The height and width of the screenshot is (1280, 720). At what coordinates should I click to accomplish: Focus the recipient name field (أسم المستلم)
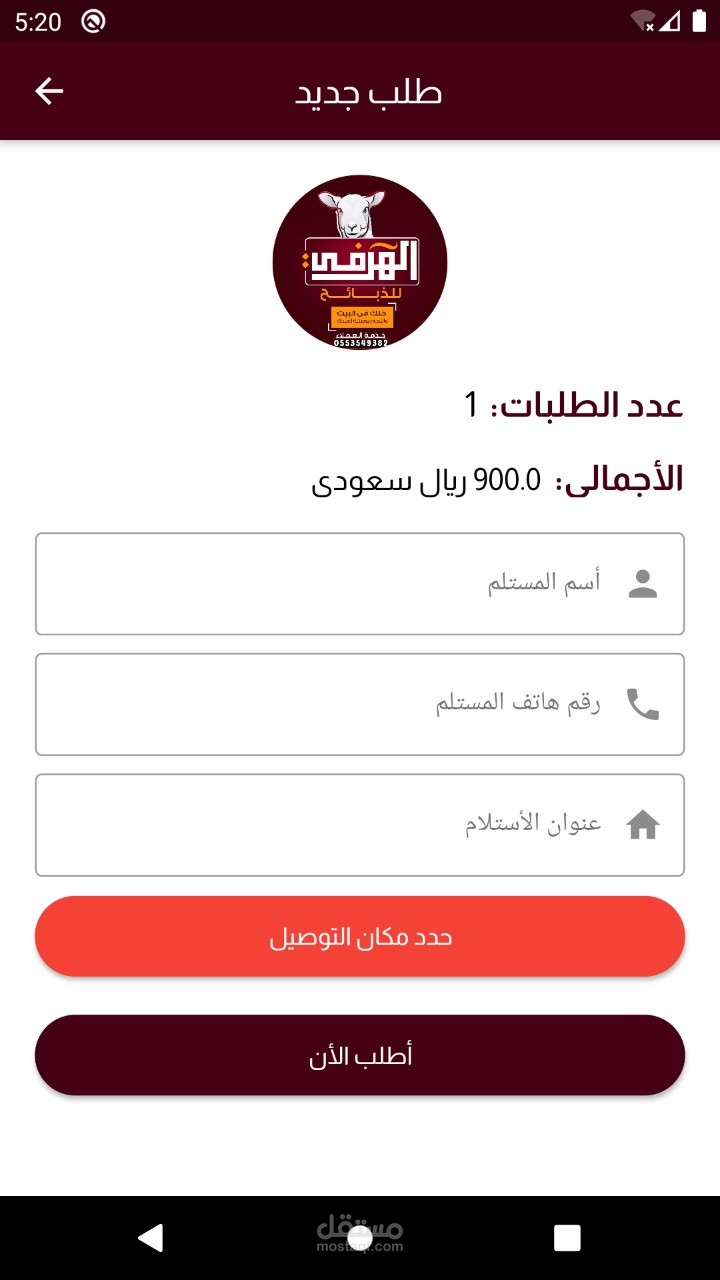click(360, 584)
